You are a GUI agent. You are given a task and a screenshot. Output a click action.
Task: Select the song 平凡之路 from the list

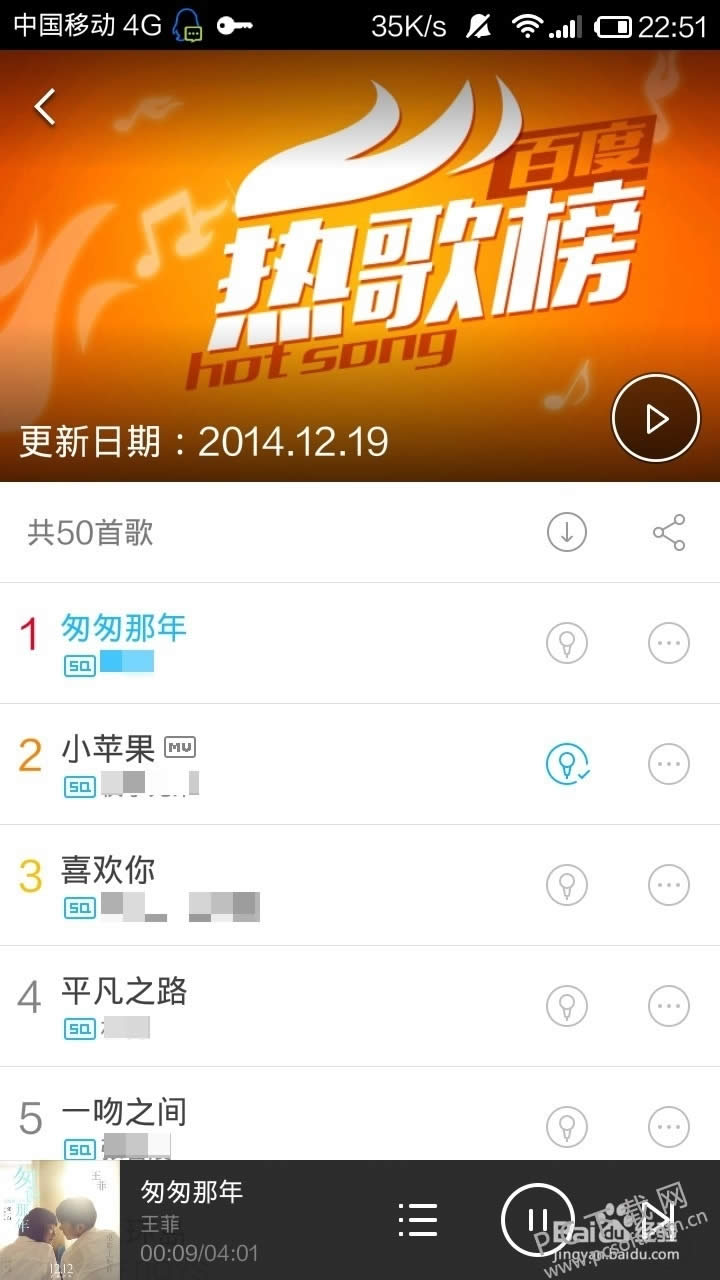click(123, 993)
